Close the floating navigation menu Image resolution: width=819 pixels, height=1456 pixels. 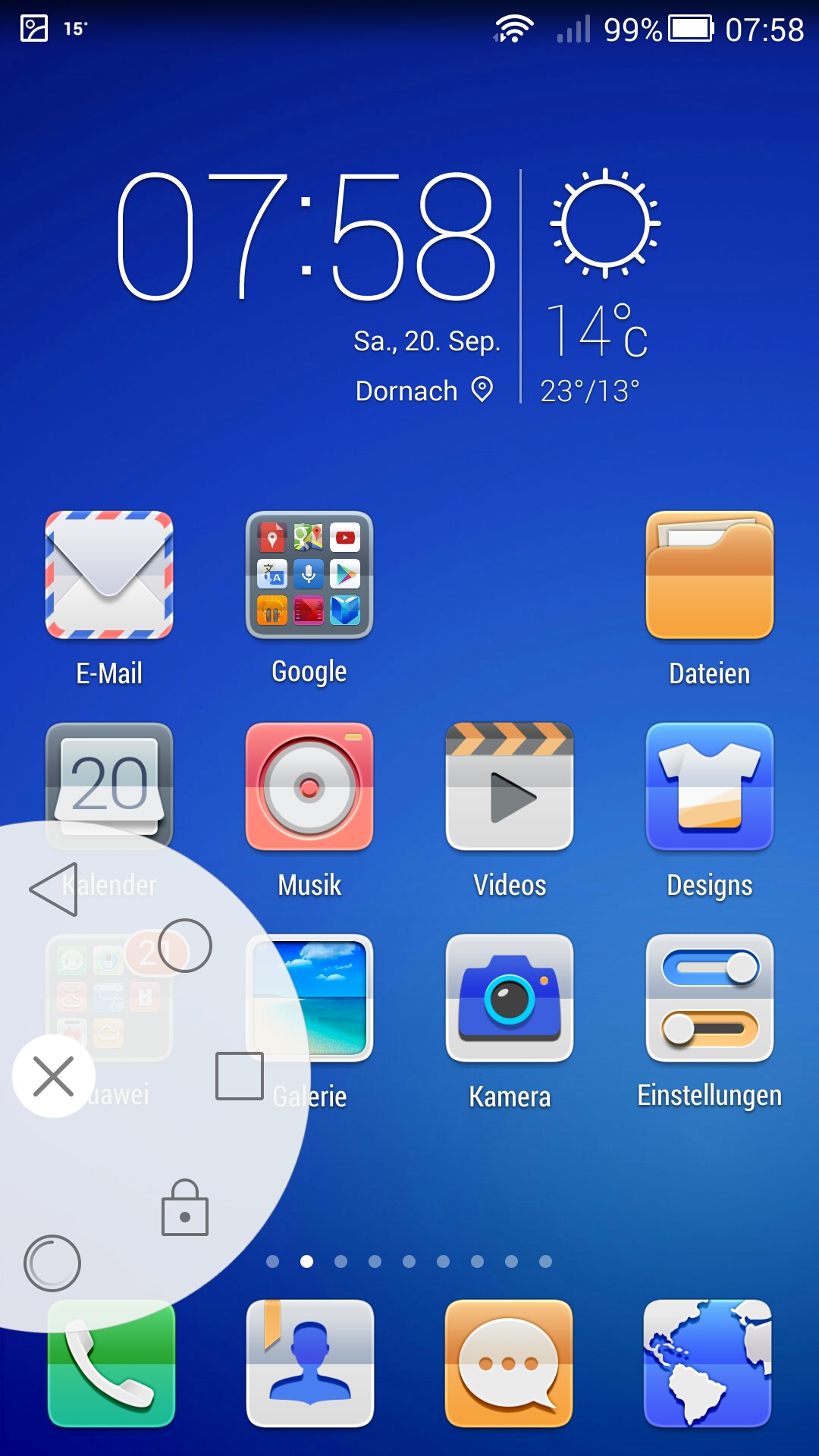coord(53,1075)
